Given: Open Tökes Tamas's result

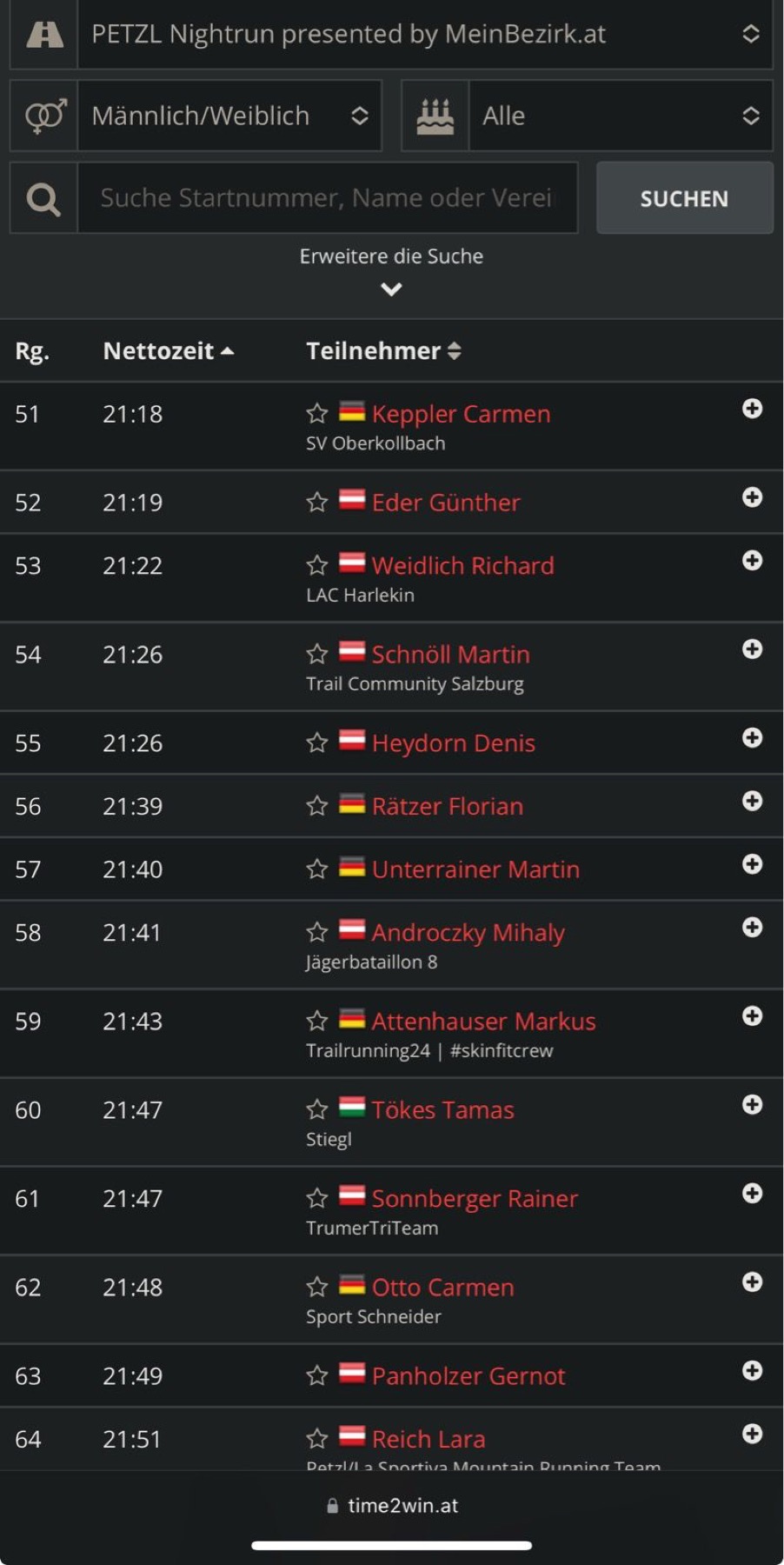Looking at the screenshot, I should pyautogui.click(x=443, y=1109).
